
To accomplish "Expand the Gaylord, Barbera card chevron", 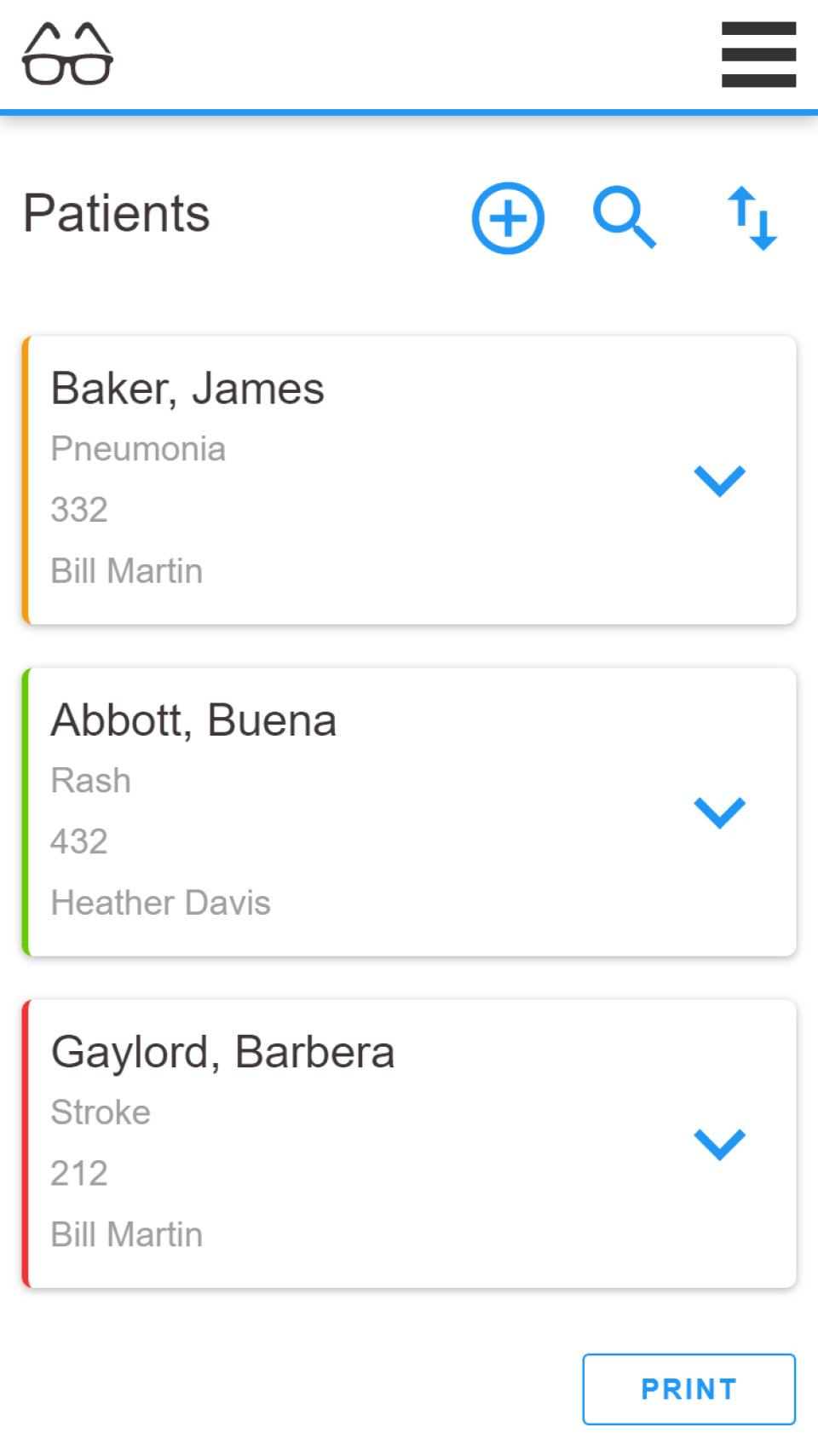I will (x=720, y=1144).
